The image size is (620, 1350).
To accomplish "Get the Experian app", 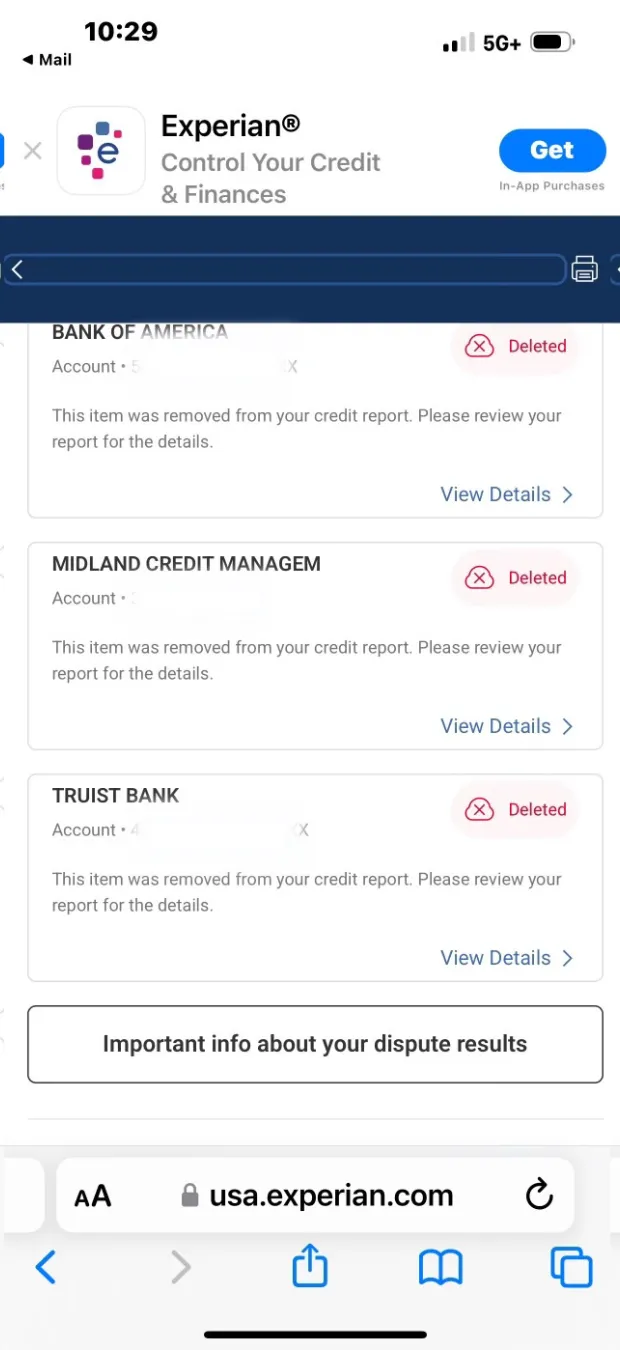I will click(552, 151).
